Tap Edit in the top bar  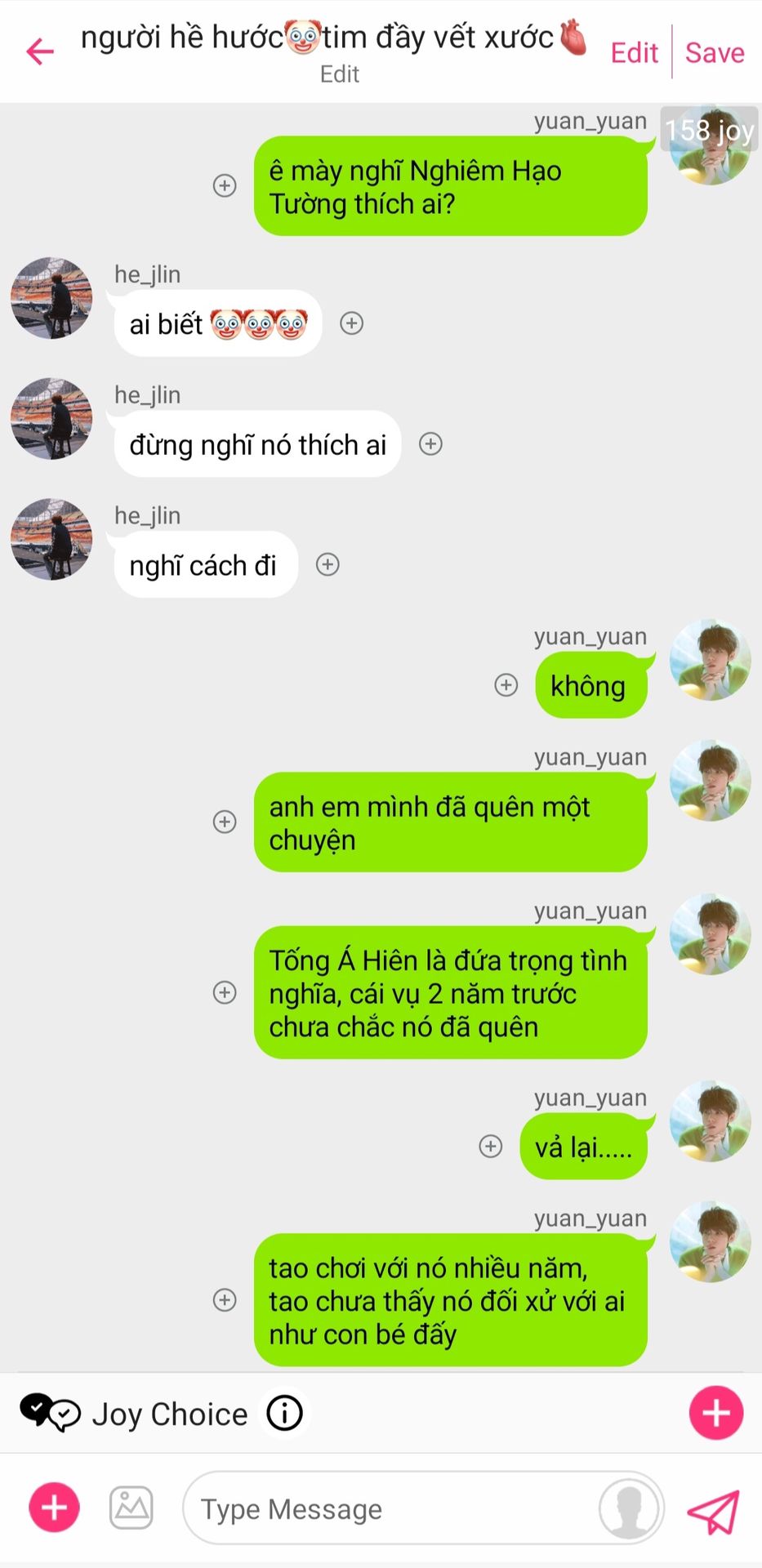click(635, 52)
